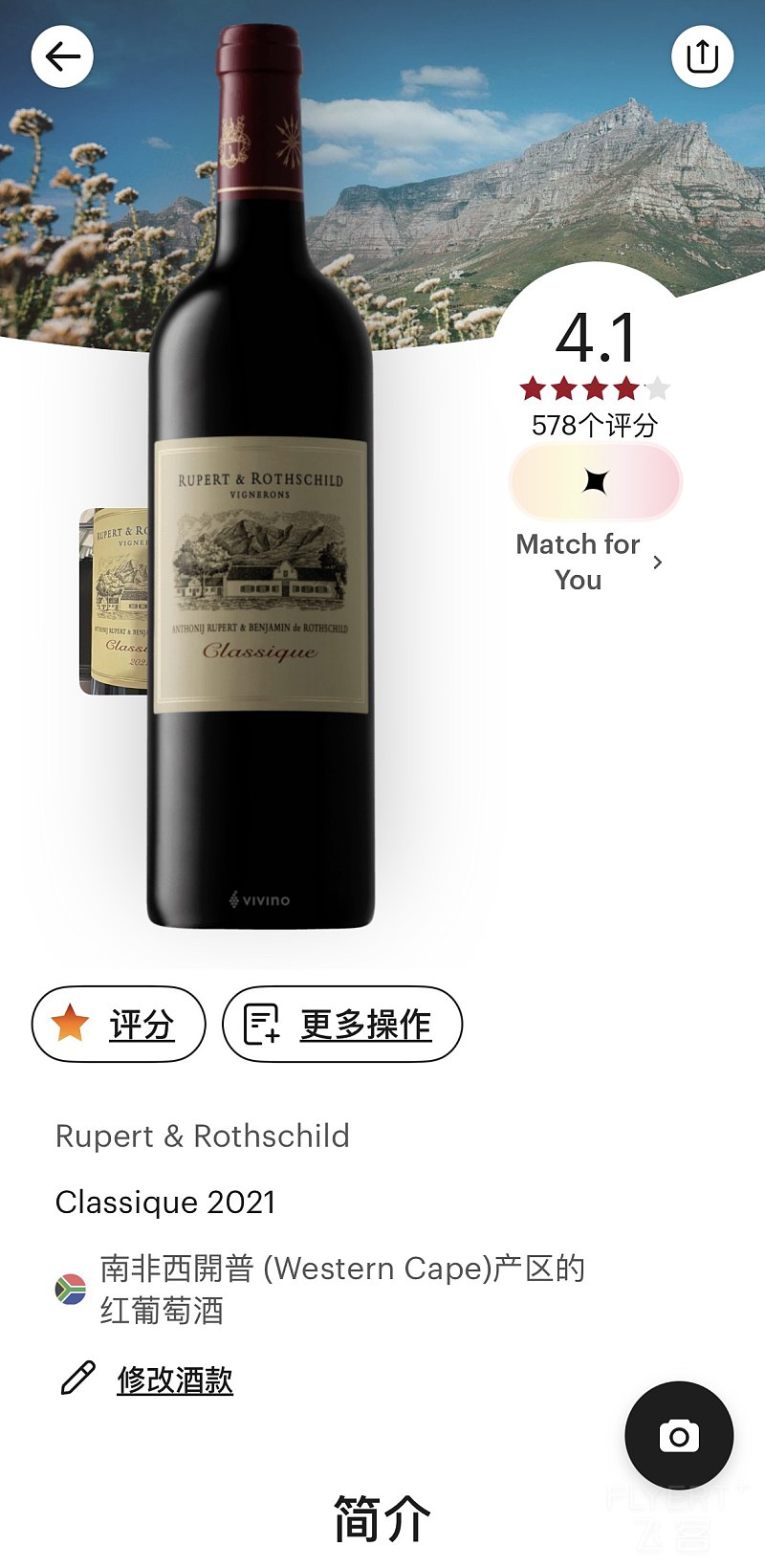765x1568 pixels.
Task: Go back using the arrow icon
Action: coord(63,57)
